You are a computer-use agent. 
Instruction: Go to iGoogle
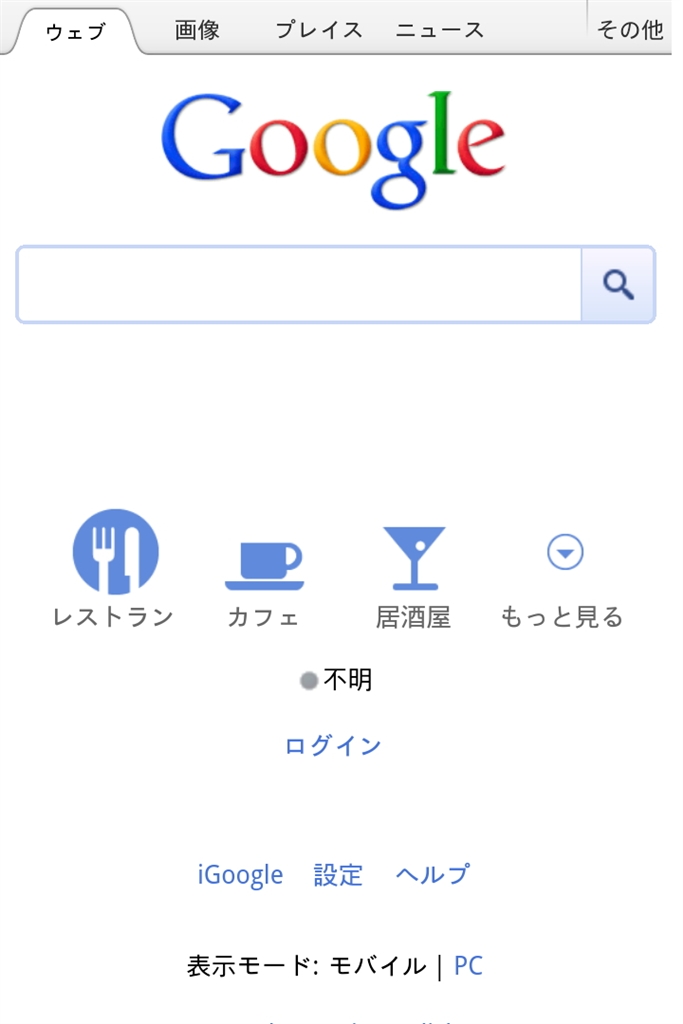(x=240, y=875)
